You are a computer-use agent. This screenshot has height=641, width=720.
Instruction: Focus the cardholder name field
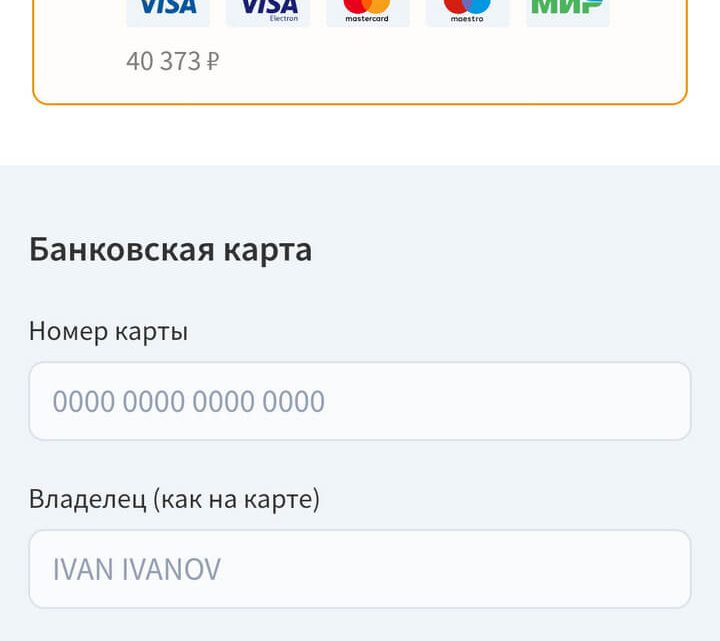pyautogui.click(x=359, y=569)
